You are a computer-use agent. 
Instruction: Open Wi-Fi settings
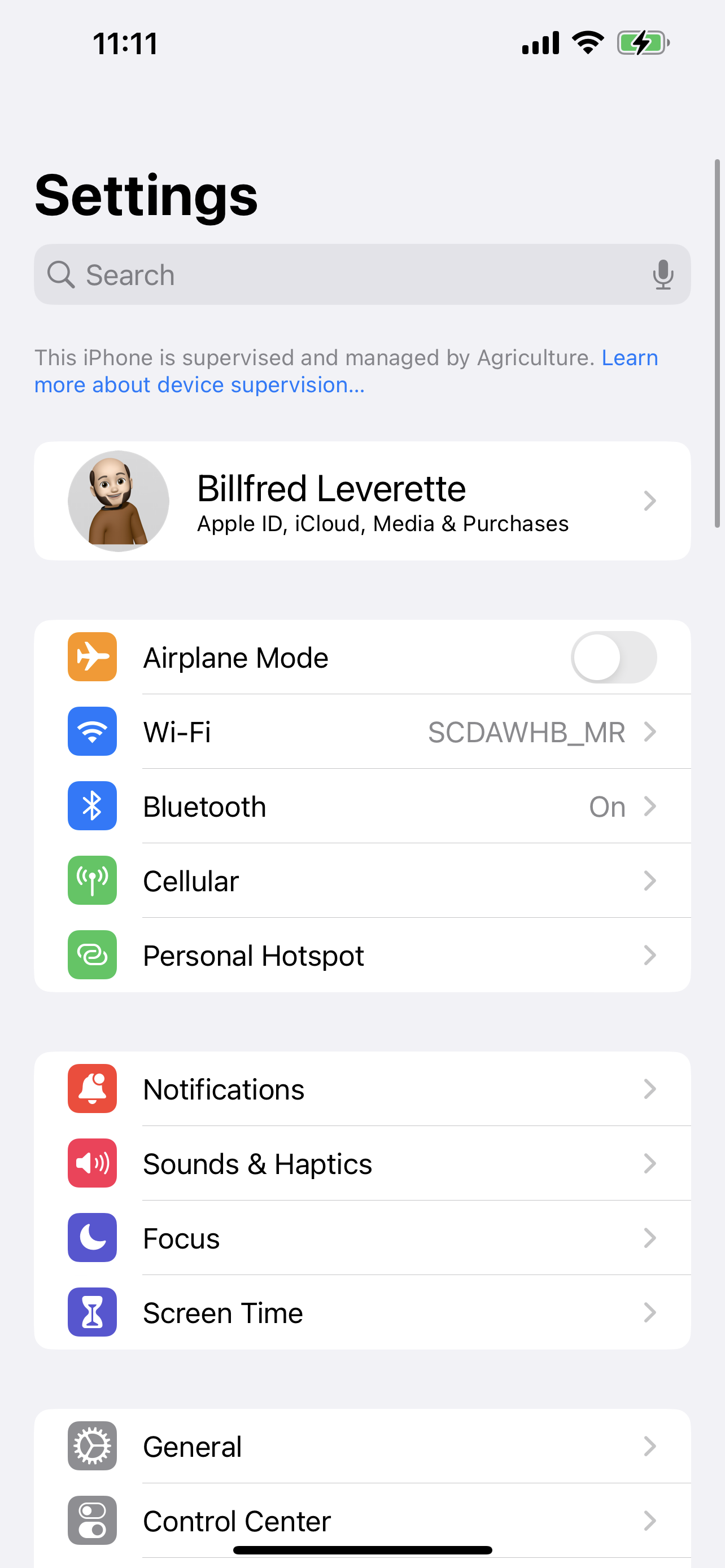pyautogui.click(x=362, y=732)
